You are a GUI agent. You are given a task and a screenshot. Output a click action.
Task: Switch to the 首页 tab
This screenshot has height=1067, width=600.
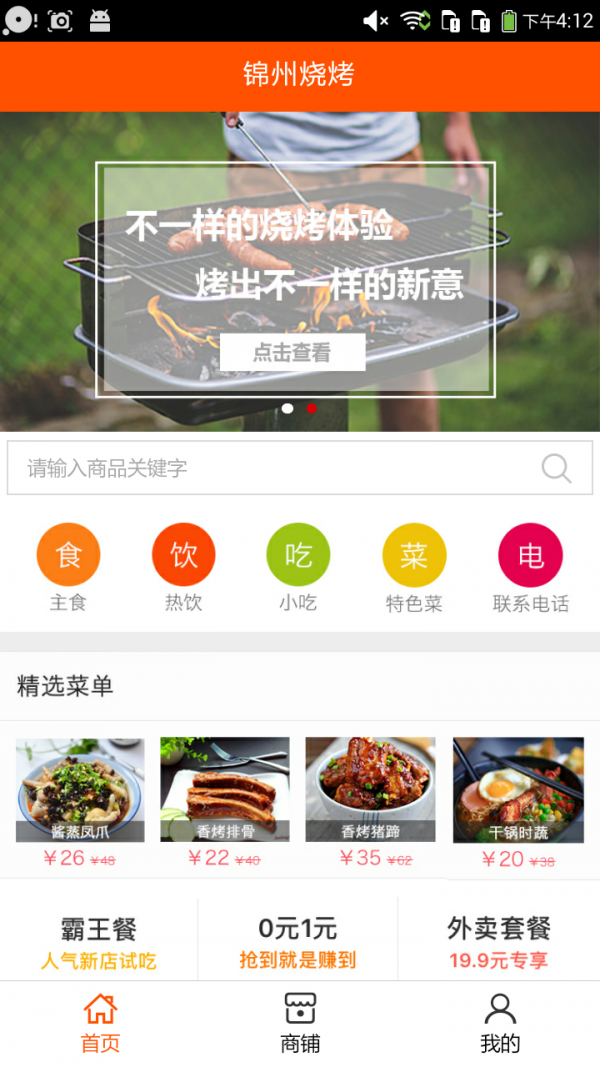100,1023
